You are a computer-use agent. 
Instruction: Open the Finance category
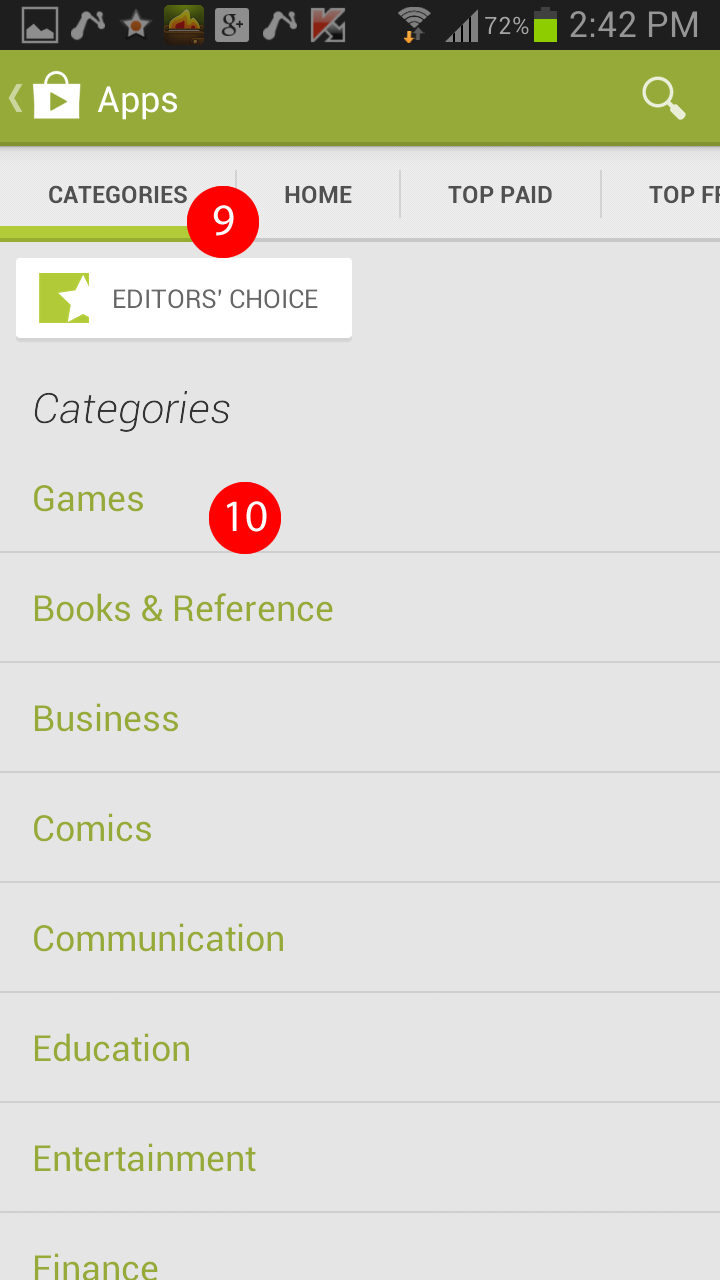pyautogui.click(x=95, y=1264)
